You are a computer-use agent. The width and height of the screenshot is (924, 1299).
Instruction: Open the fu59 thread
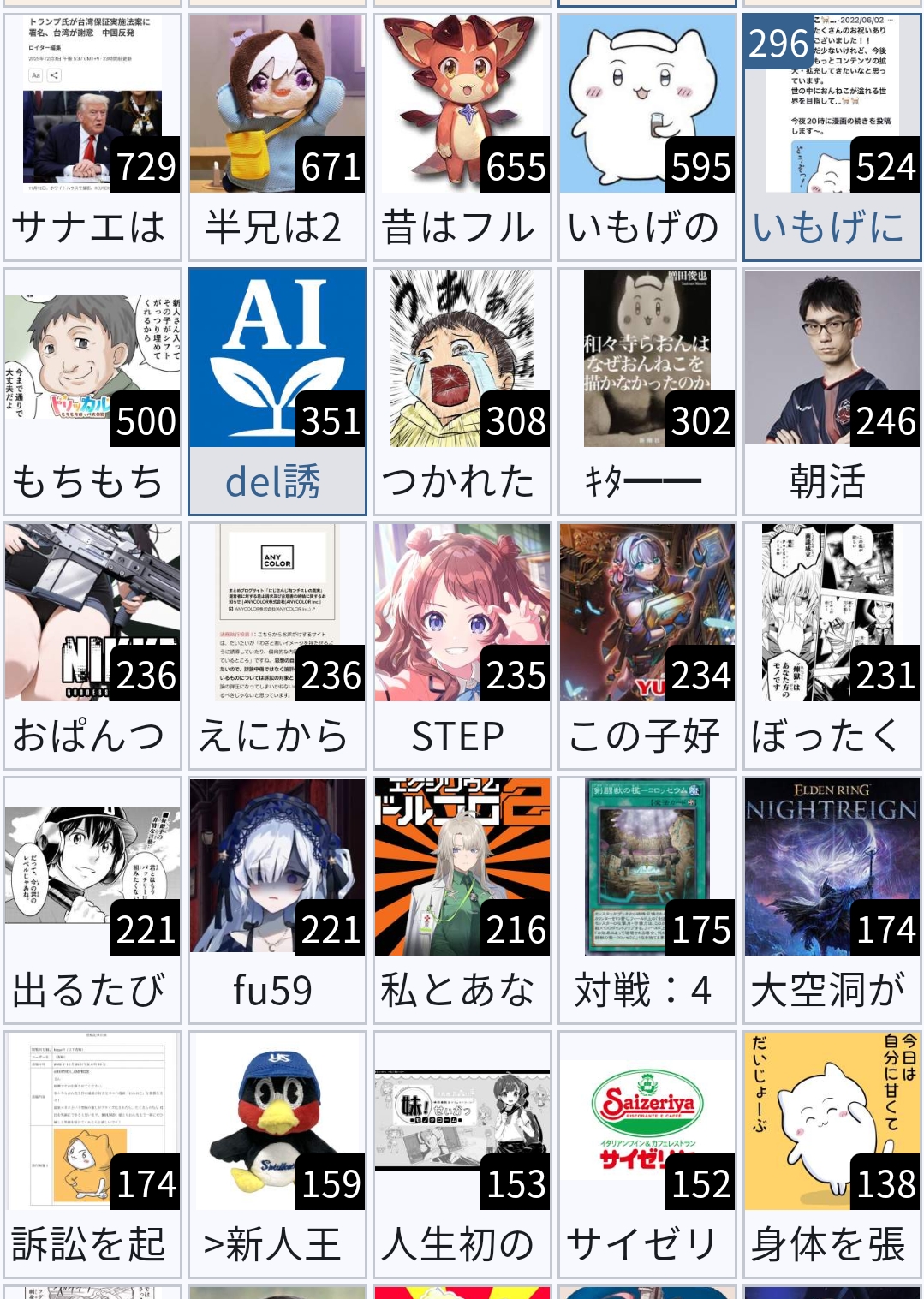pyautogui.click(x=277, y=899)
